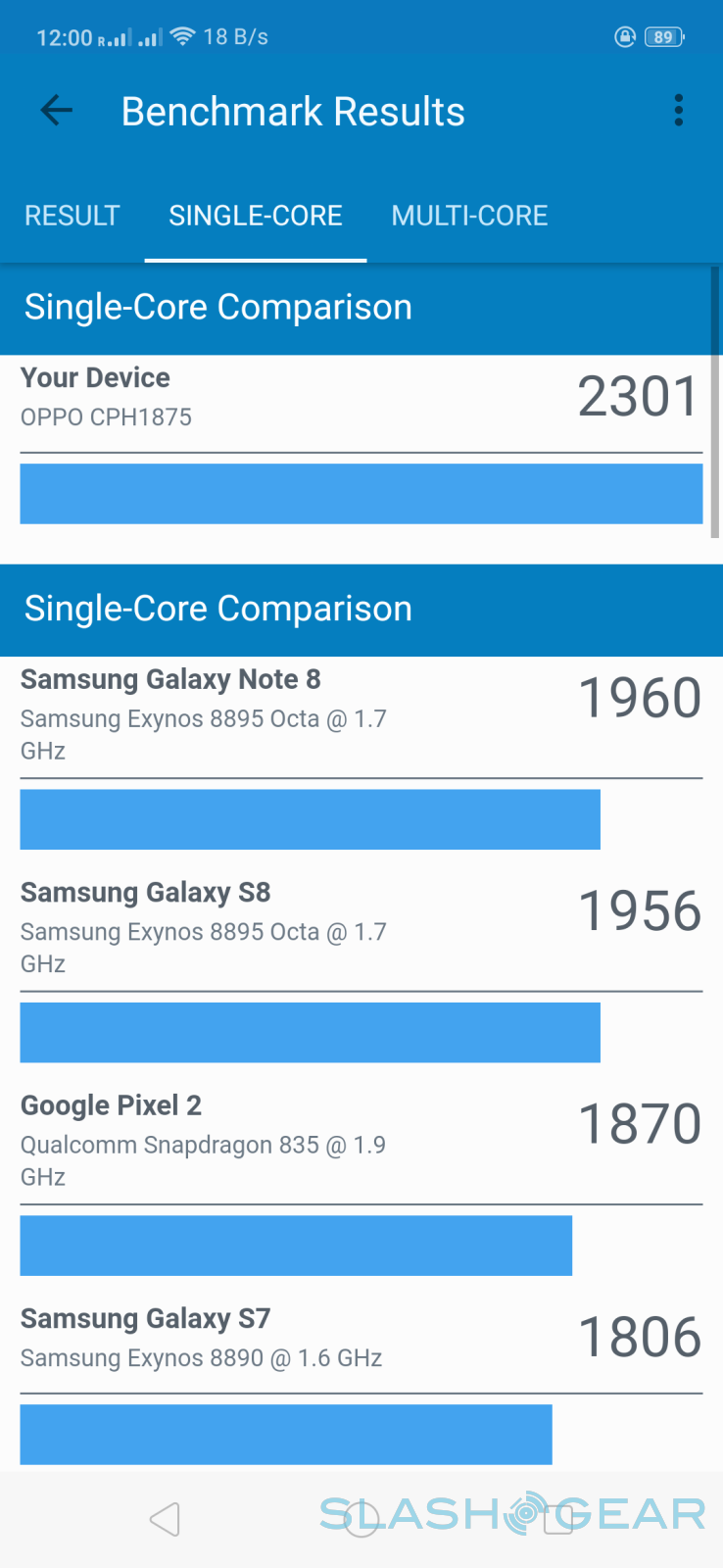Select the Single-Core tab

[x=256, y=216]
